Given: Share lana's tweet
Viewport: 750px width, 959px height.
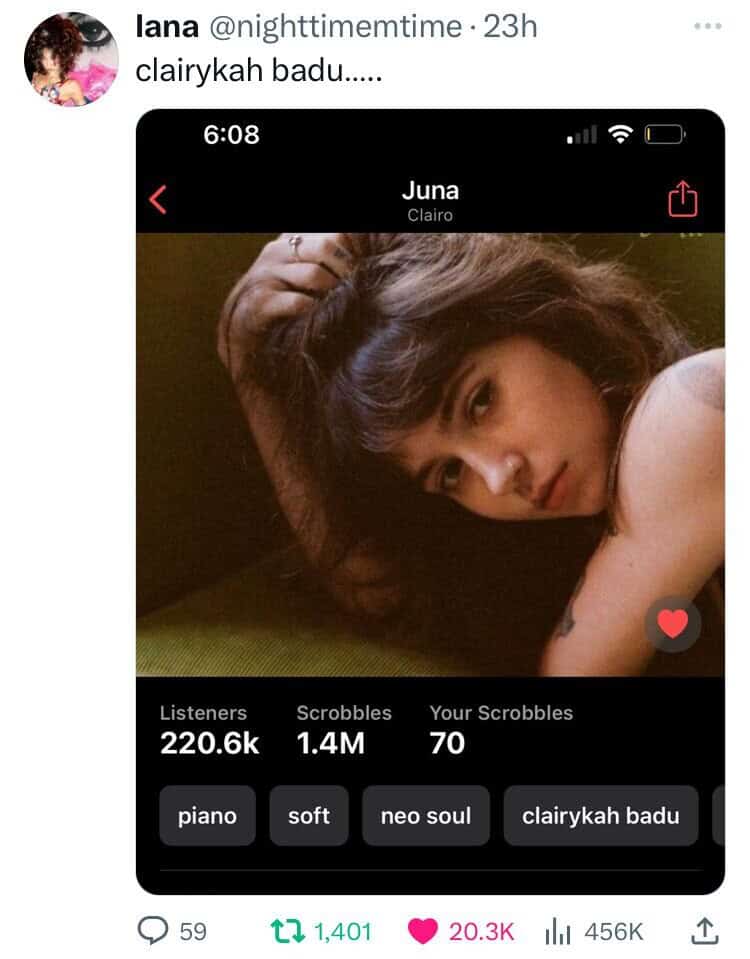Looking at the screenshot, I should click(705, 931).
